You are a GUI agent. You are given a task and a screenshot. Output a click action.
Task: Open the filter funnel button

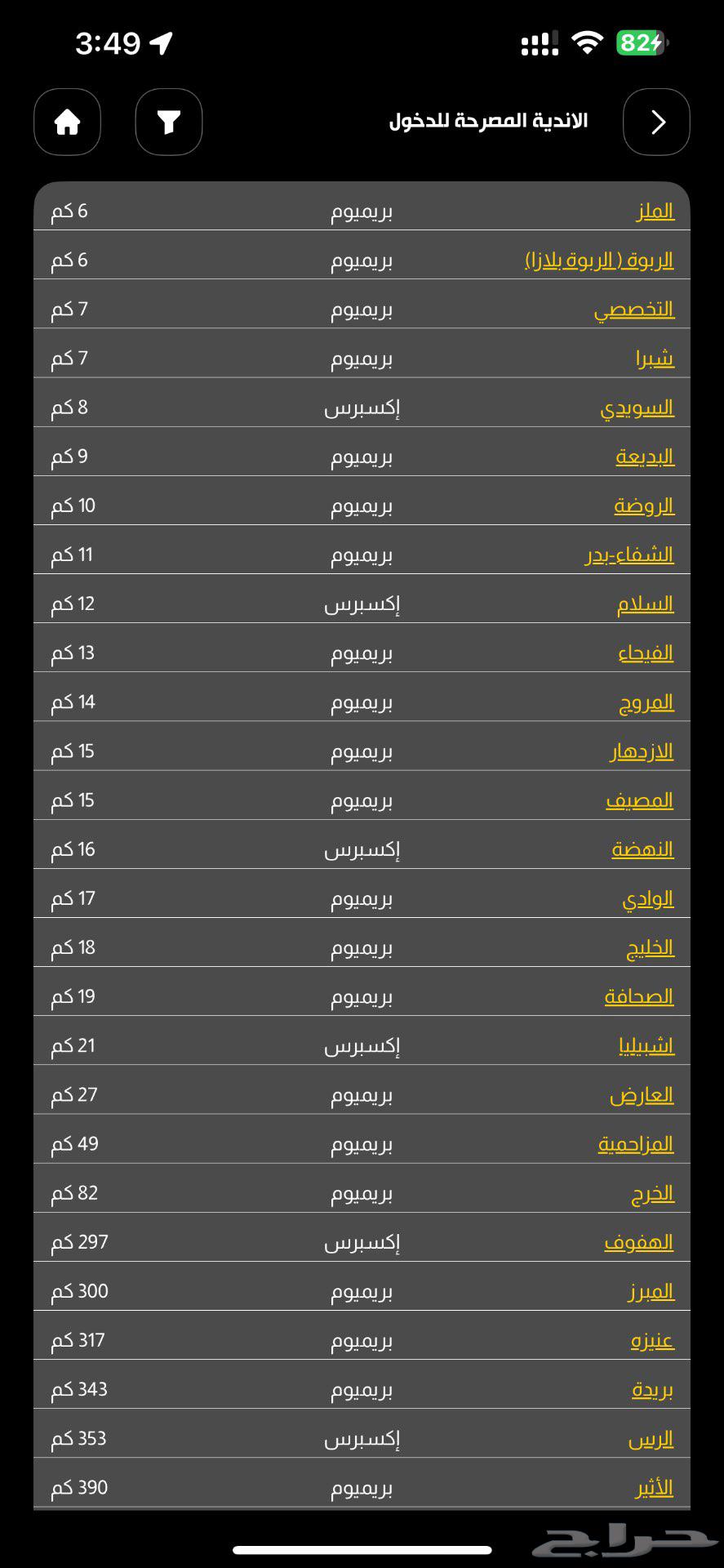click(x=168, y=122)
